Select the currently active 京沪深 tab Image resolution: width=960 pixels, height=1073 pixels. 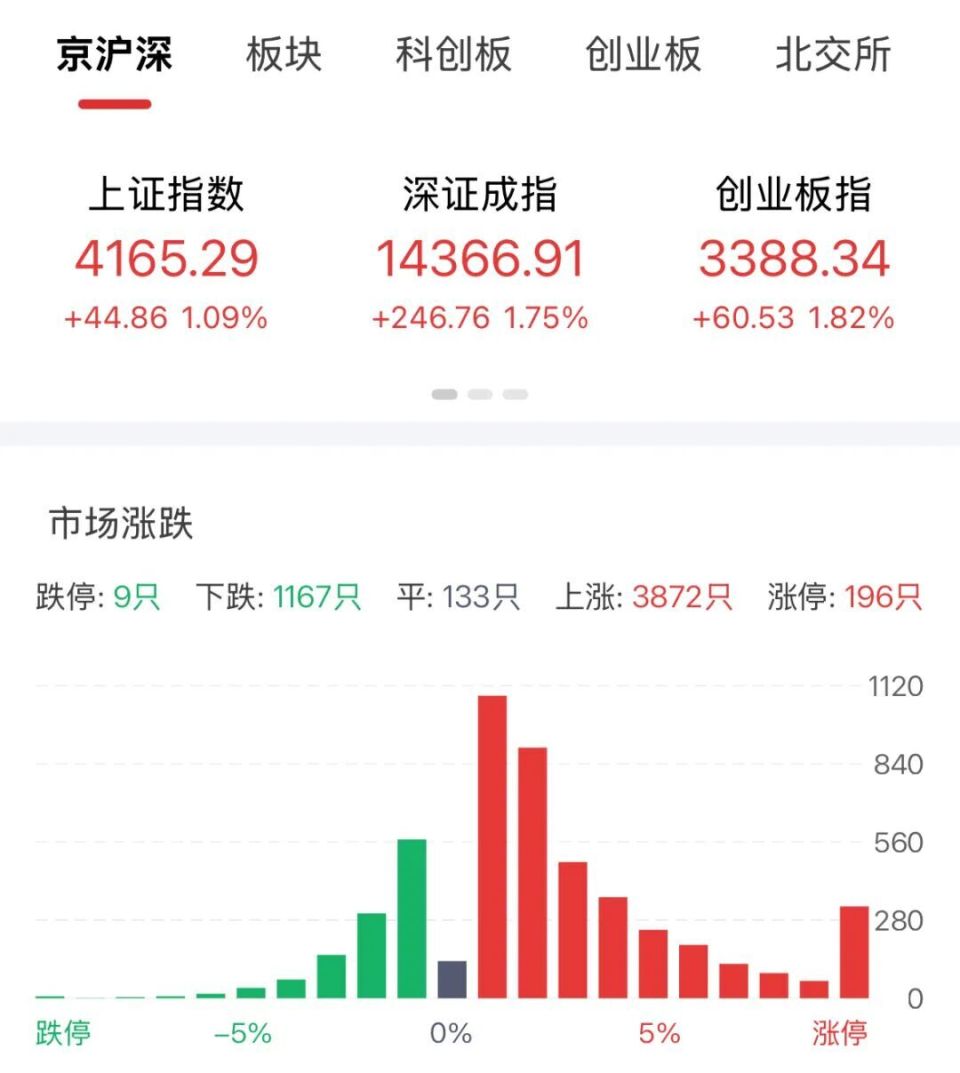tap(116, 57)
